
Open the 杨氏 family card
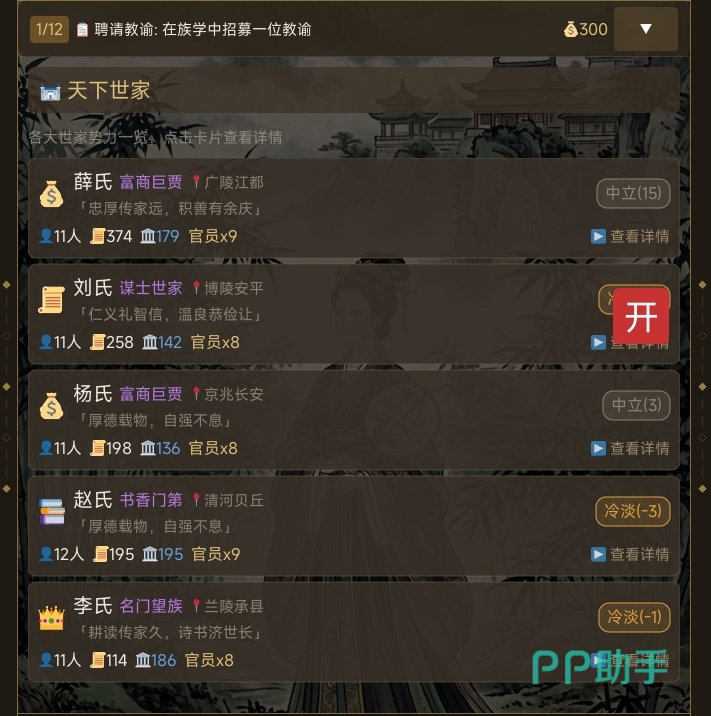pos(300,420)
